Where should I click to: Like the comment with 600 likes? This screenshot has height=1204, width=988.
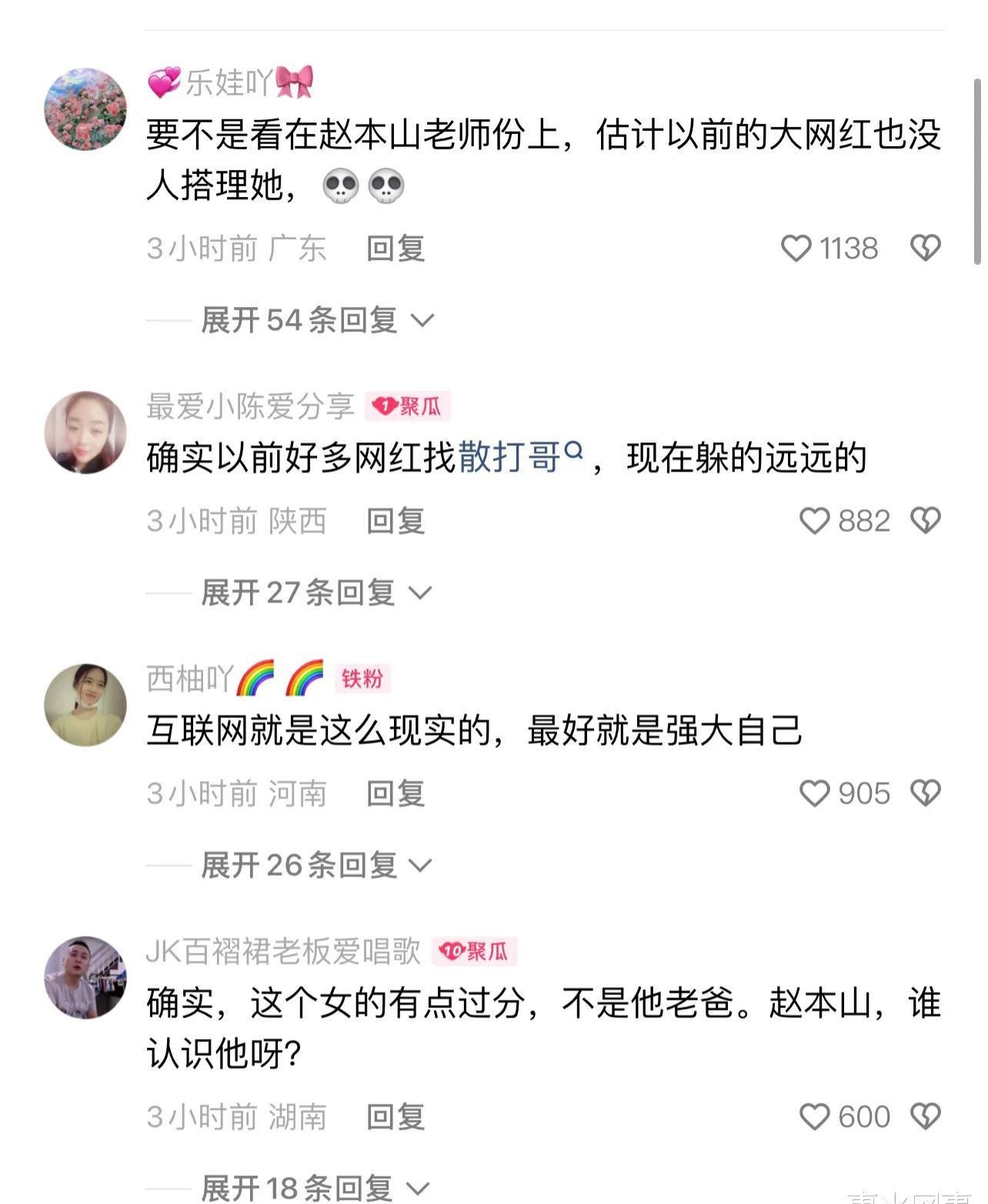point(815,1116)
